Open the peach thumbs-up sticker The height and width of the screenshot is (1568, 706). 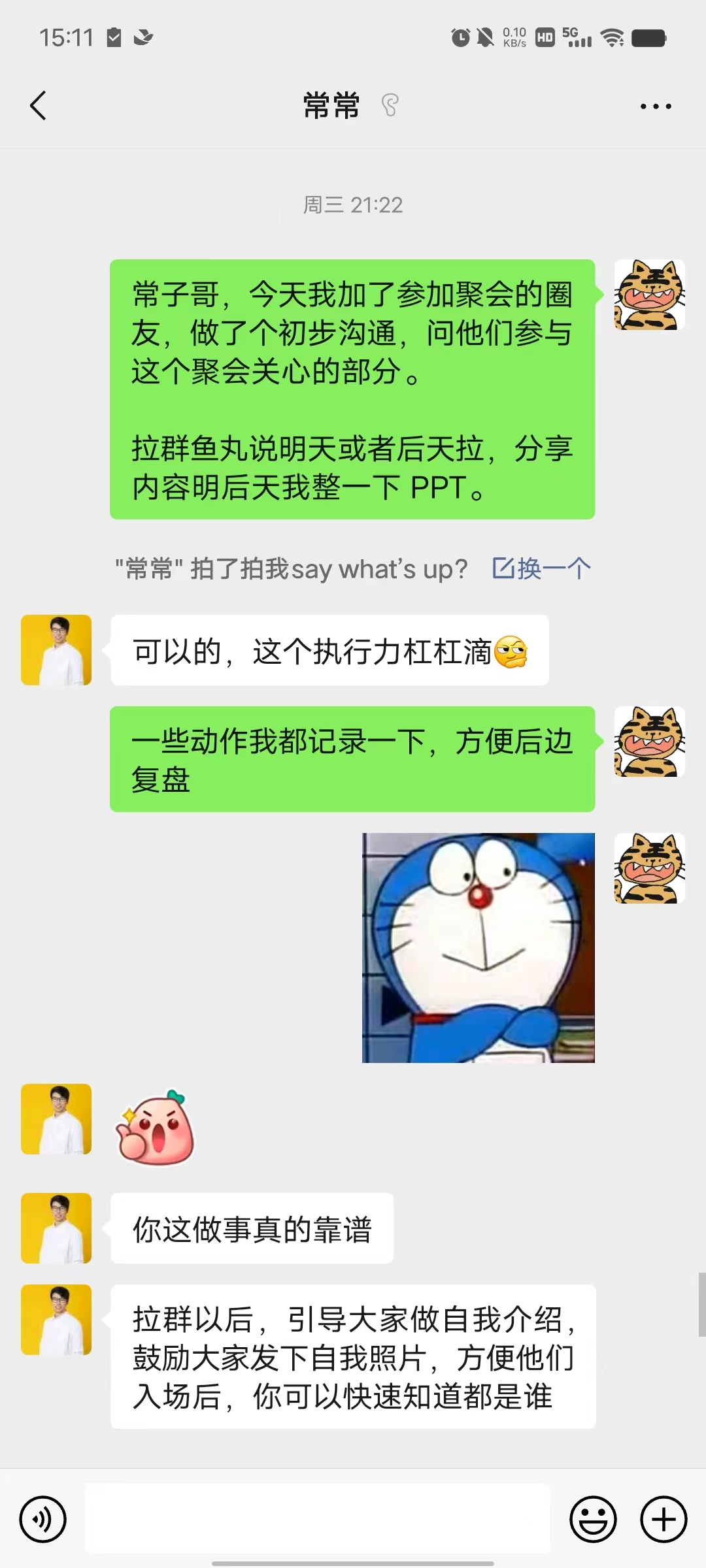[x=155, y=1128]
